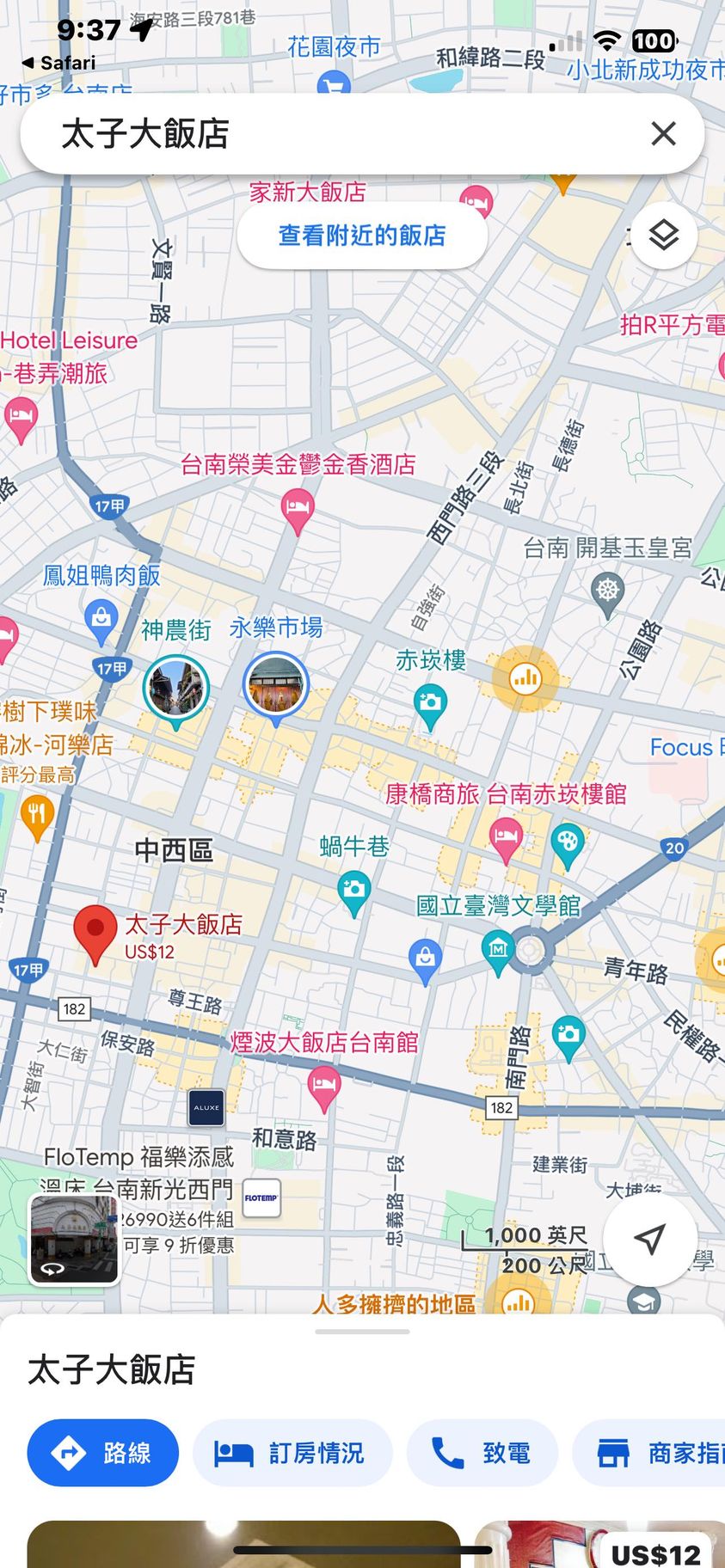Open the 康橋商旅 台南赤崁樓館 pin
Image resolution: width=725 pixels, height=1568 pixels.
506,836
